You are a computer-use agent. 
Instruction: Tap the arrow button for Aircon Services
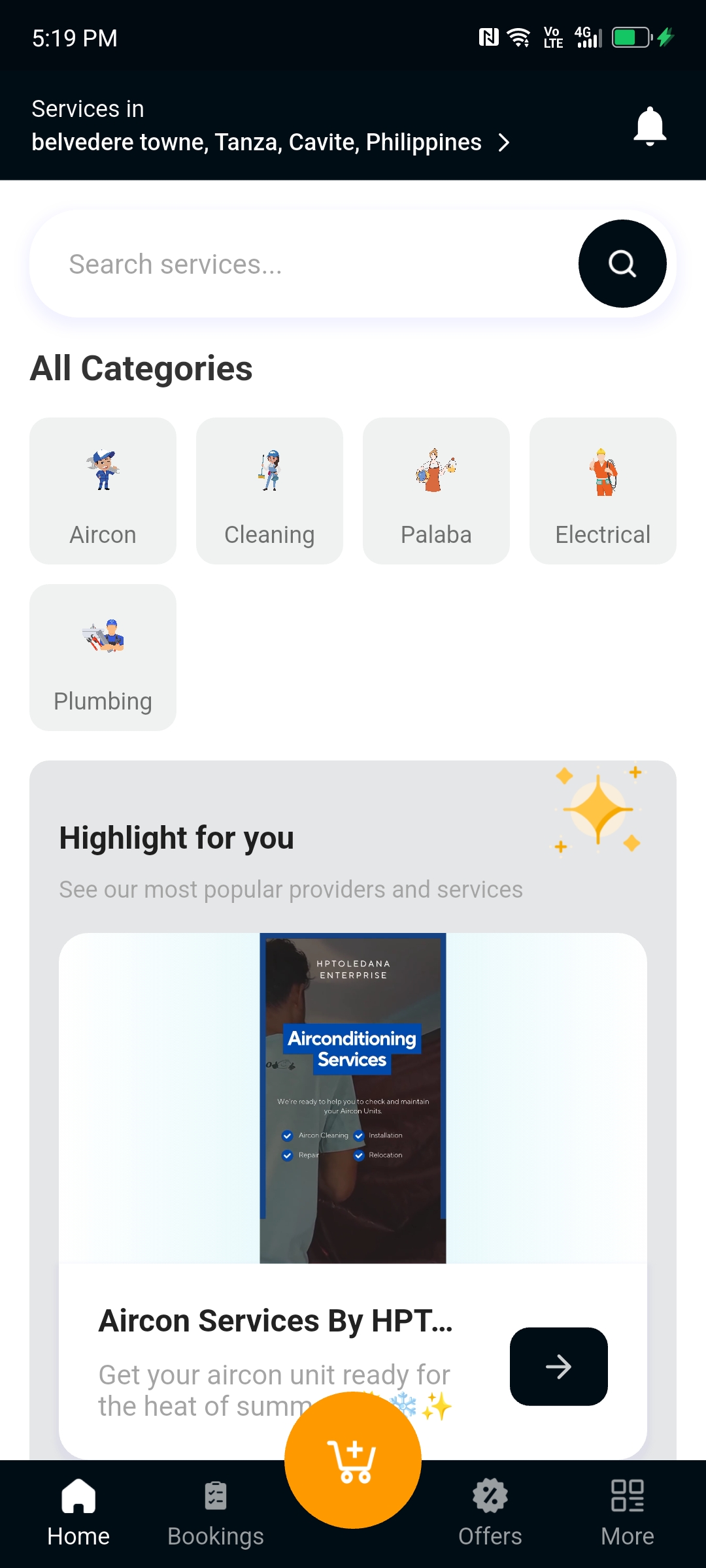(558, 1366)
